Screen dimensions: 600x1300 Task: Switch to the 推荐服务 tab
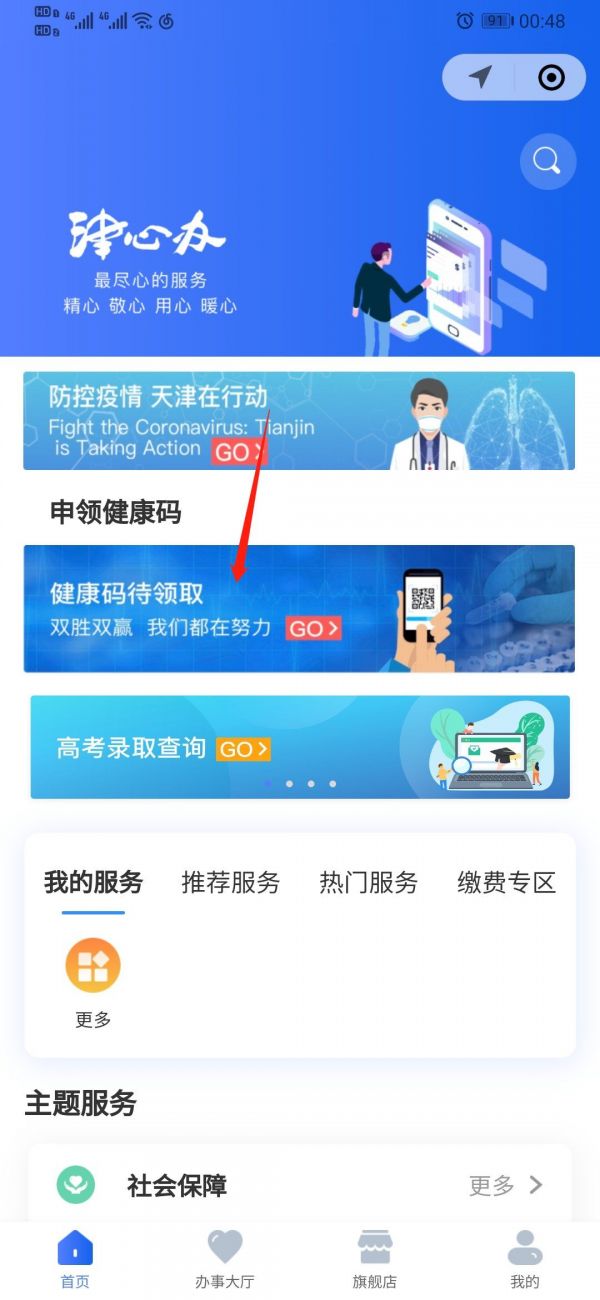(230, 882)
